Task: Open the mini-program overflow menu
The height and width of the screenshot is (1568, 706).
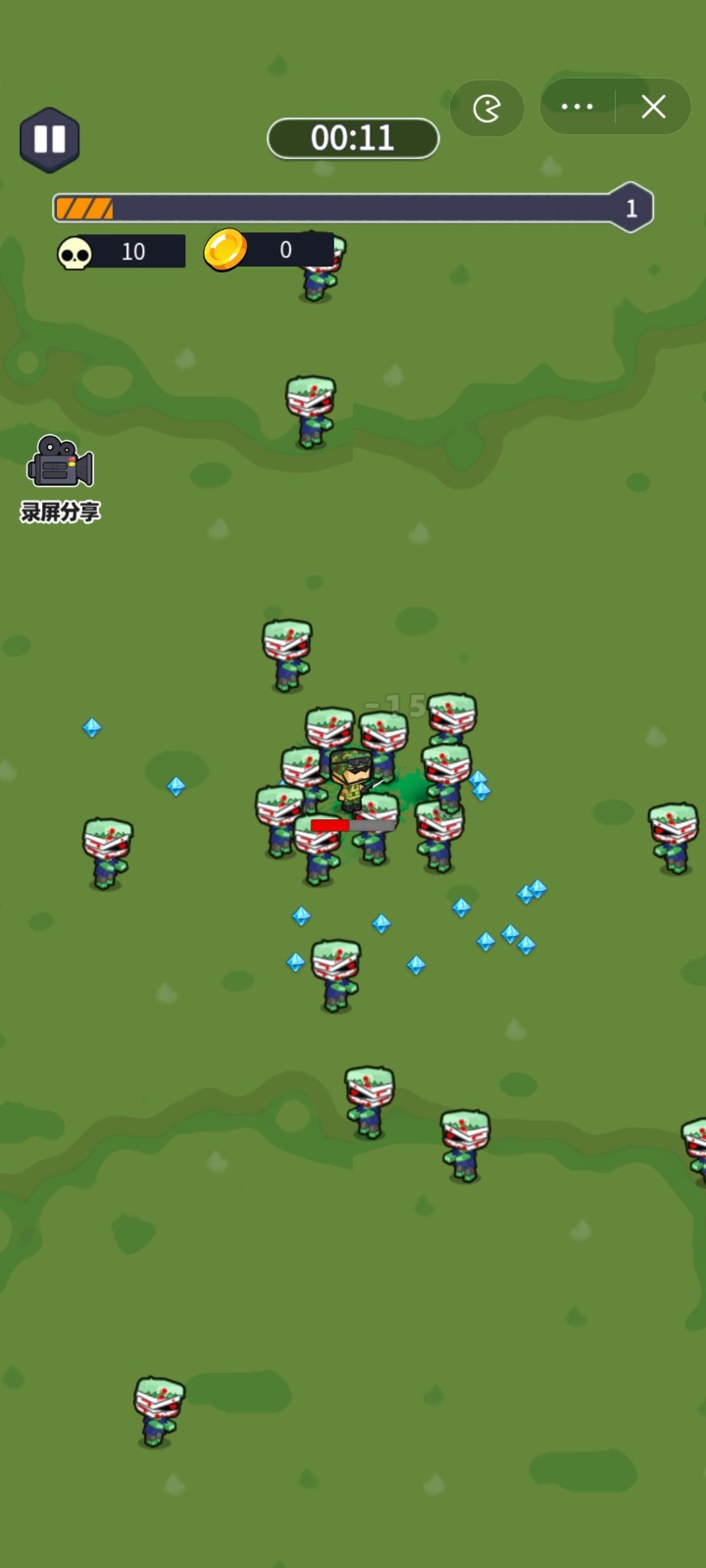Action: click(x=578, y=107)
